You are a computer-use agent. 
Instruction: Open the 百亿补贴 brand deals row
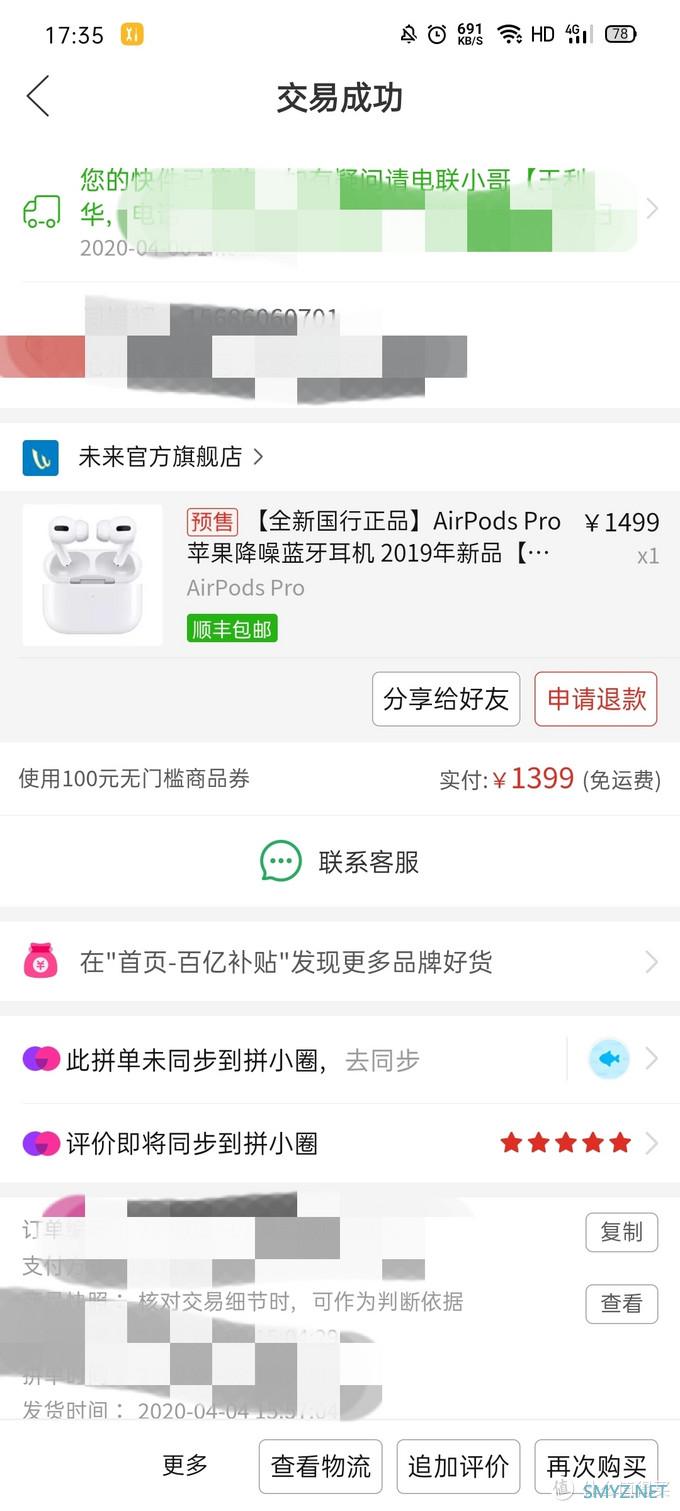coord(340,962)
